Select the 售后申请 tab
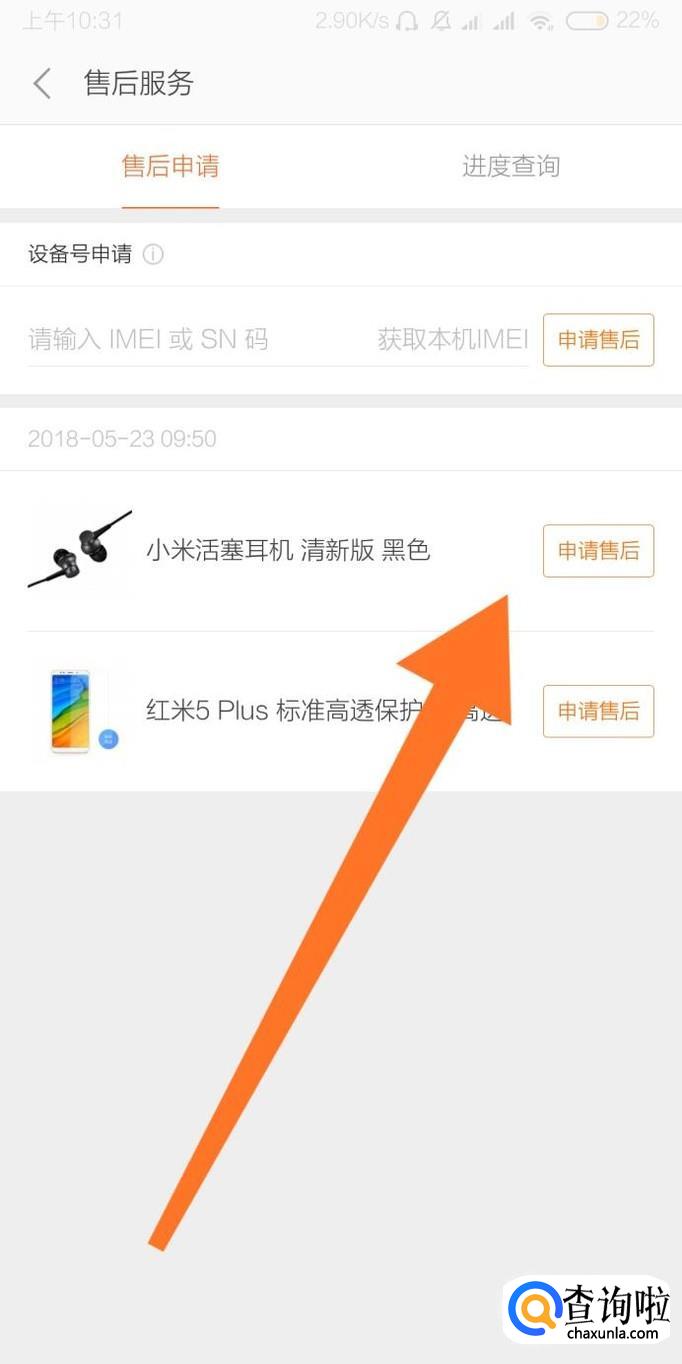The width and height of the screenshot is (682, 1364). 170,166
